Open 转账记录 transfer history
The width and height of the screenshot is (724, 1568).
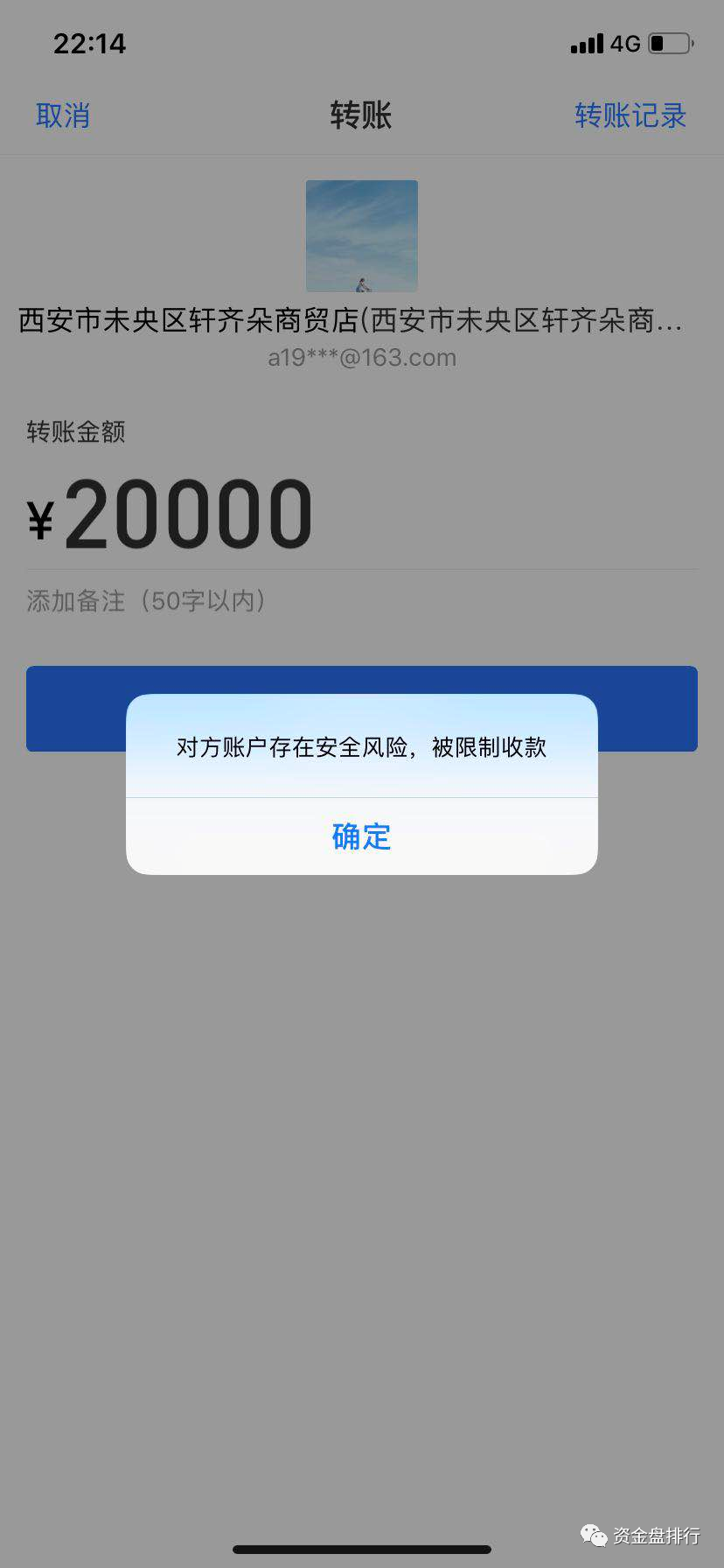pyautogui.click(x=630, y=115)
